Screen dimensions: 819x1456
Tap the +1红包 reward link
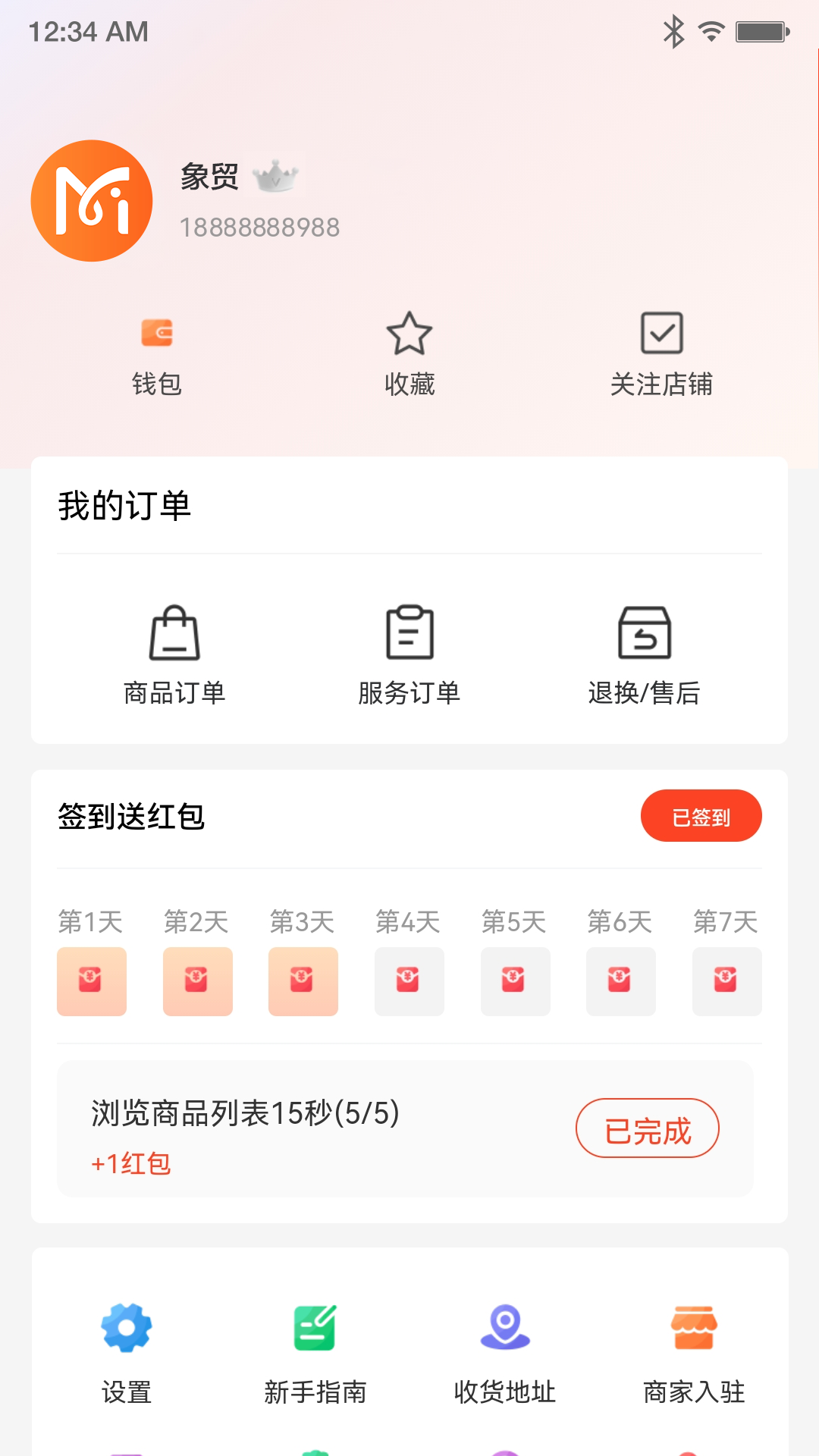pyautogui.click(x=130, y=1166)
